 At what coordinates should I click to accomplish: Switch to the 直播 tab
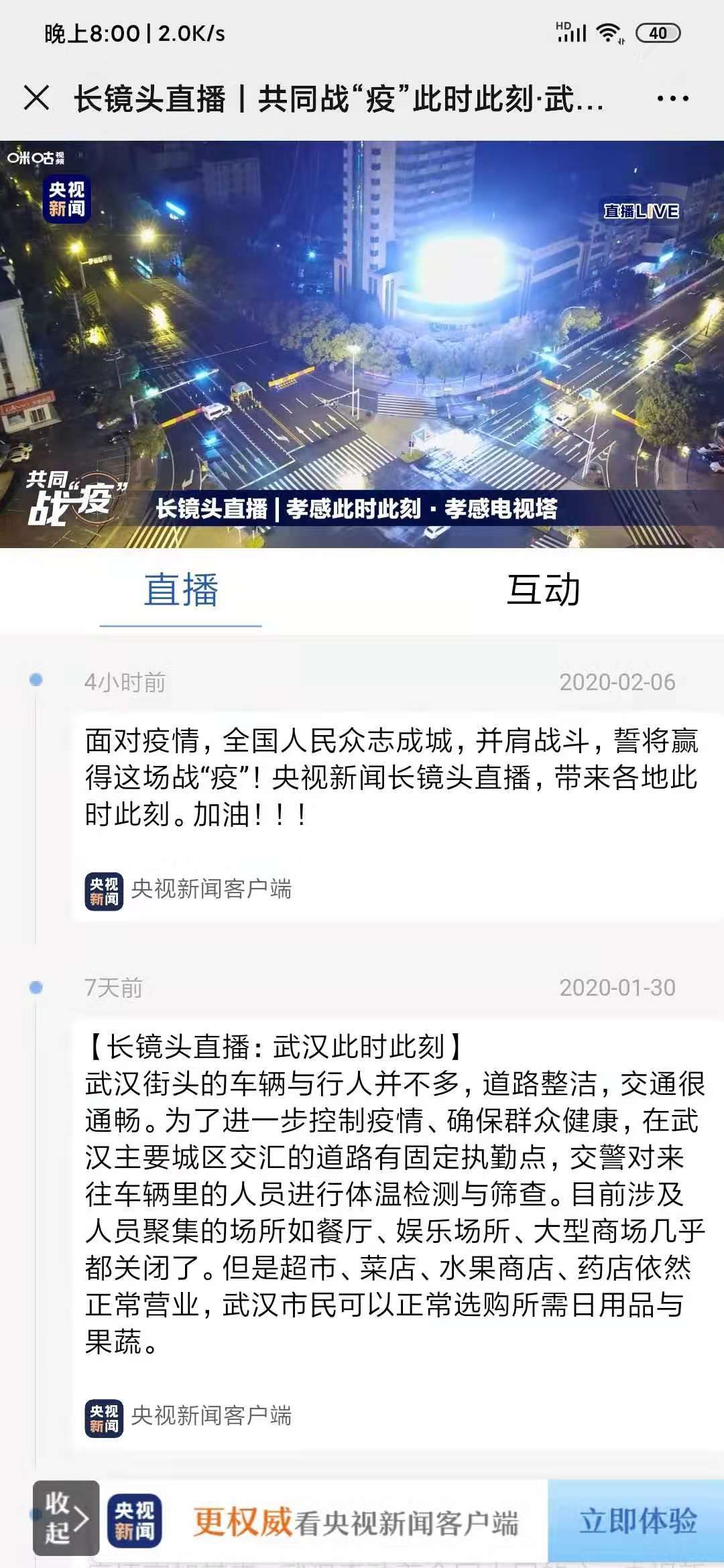181,590
